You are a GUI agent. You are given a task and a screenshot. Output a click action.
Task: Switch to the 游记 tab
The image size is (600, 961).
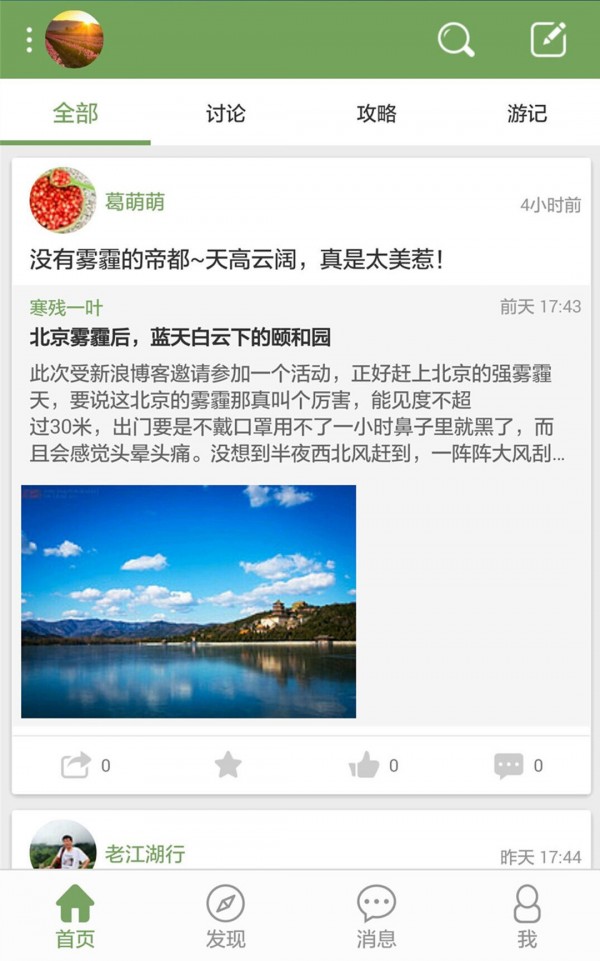point(526,113)
